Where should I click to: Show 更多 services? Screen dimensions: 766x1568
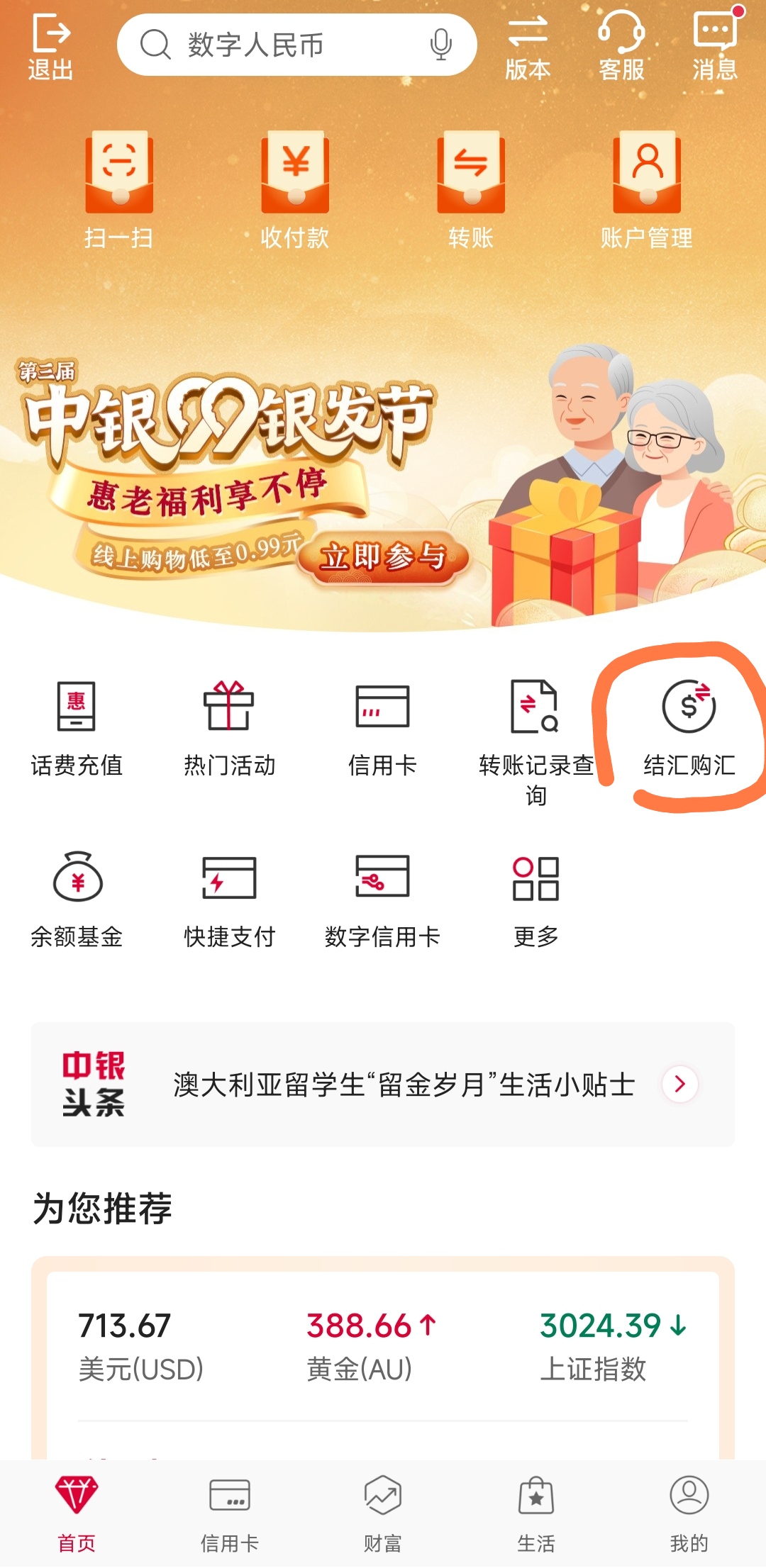(536, 900)
